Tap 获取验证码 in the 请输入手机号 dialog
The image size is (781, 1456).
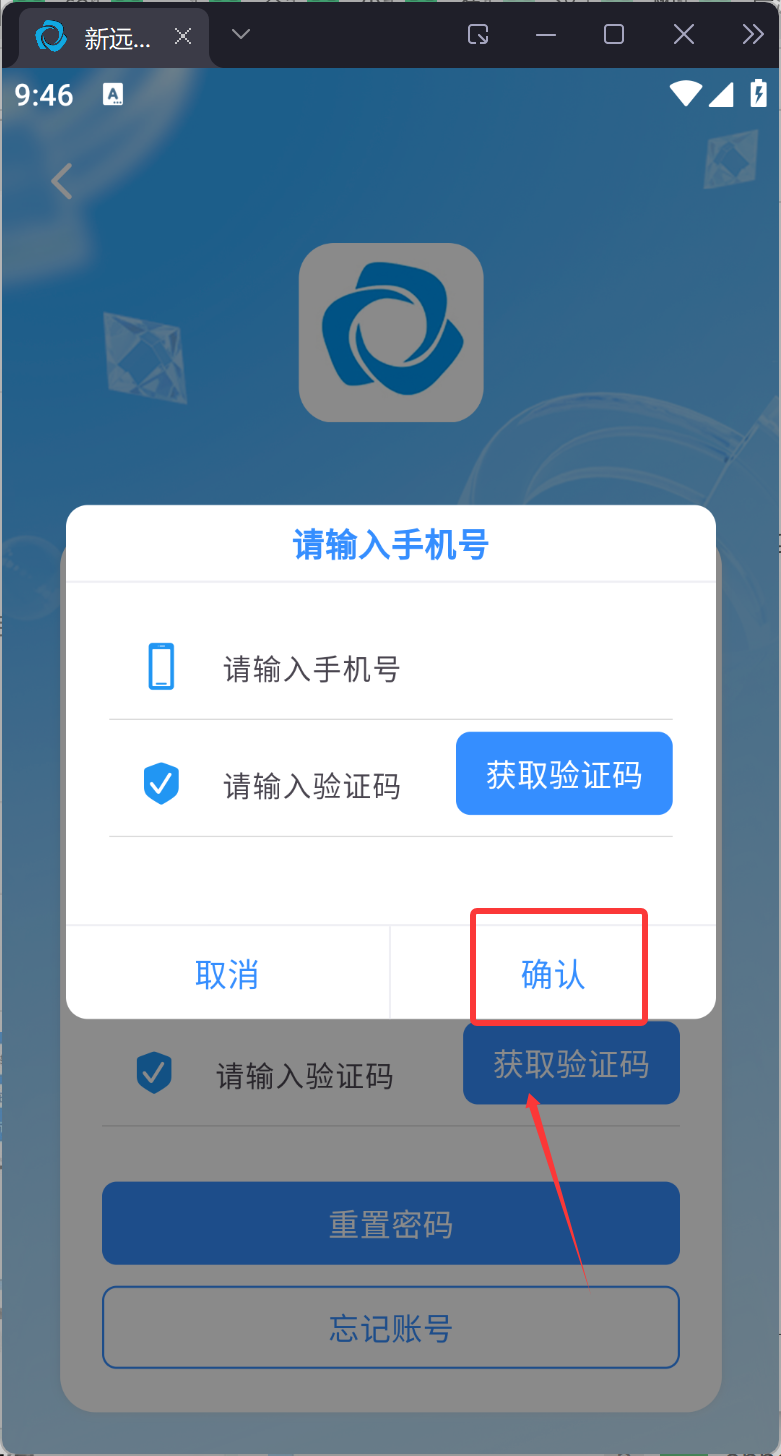click(564, 774)
